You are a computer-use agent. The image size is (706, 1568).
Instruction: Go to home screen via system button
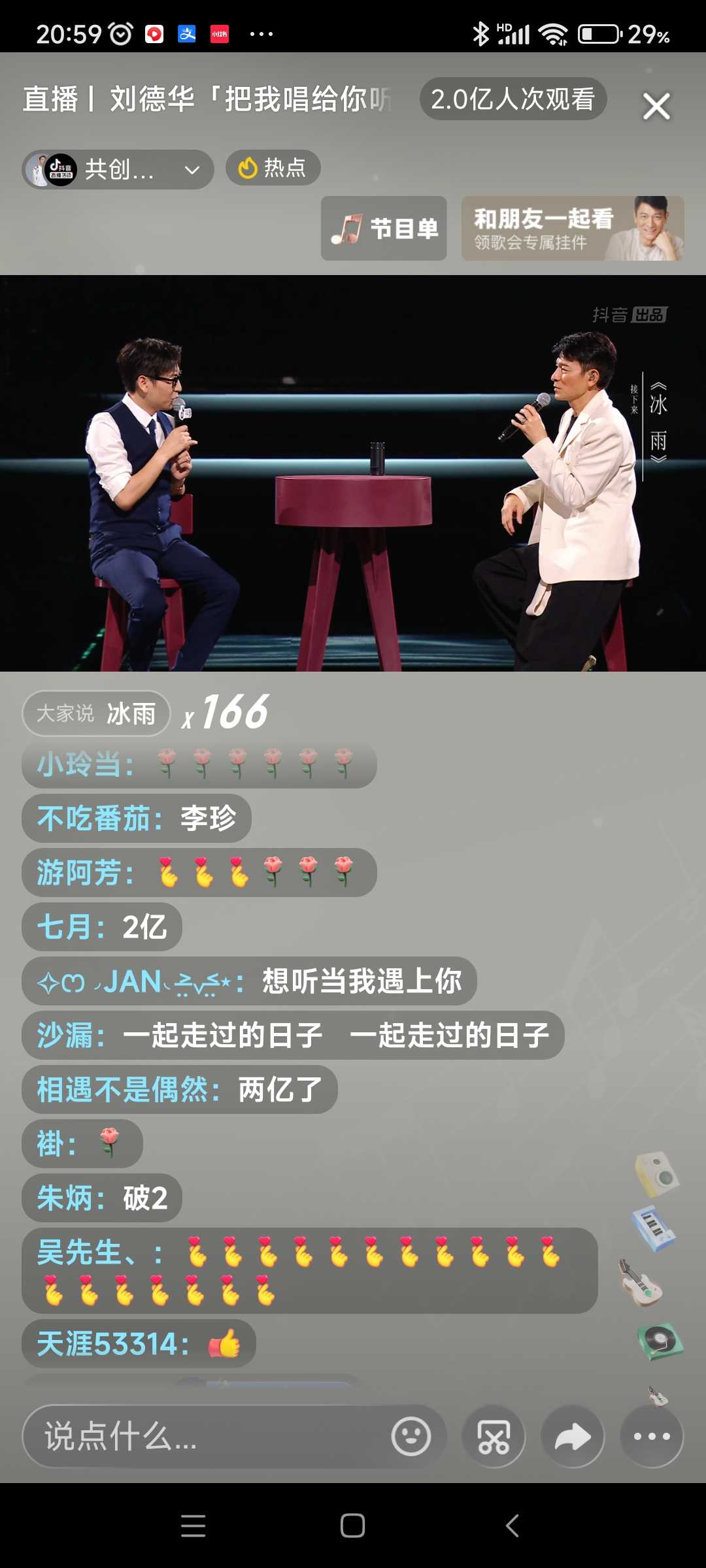coord(353,1526)
